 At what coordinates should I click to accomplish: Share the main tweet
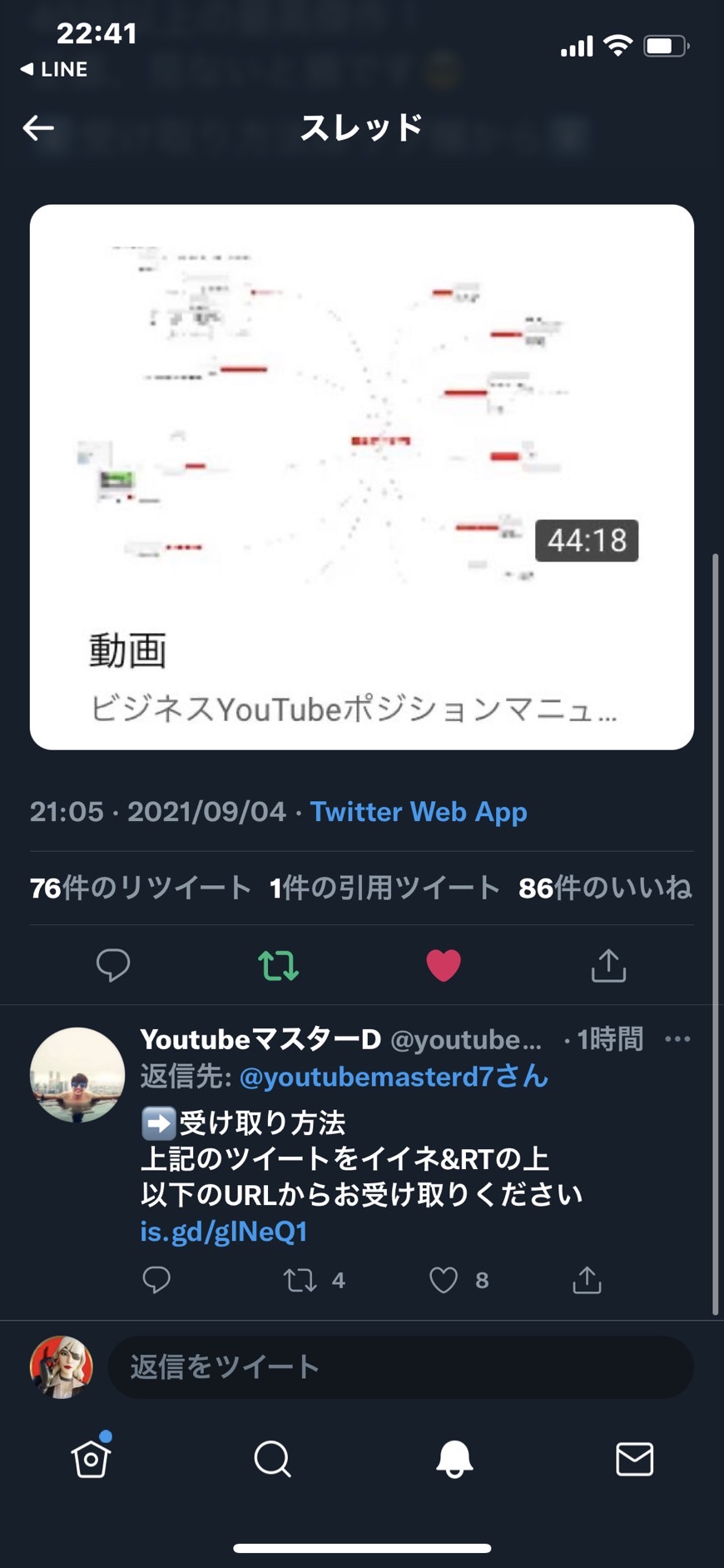[x=608, y=965]
